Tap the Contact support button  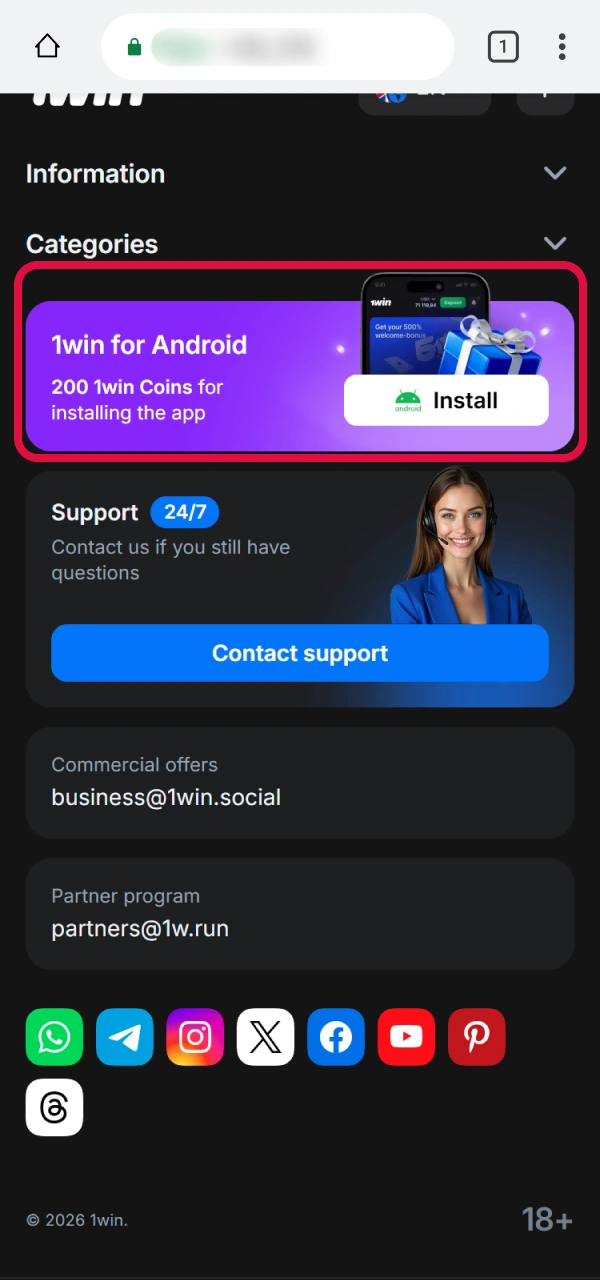coord(300,653)
